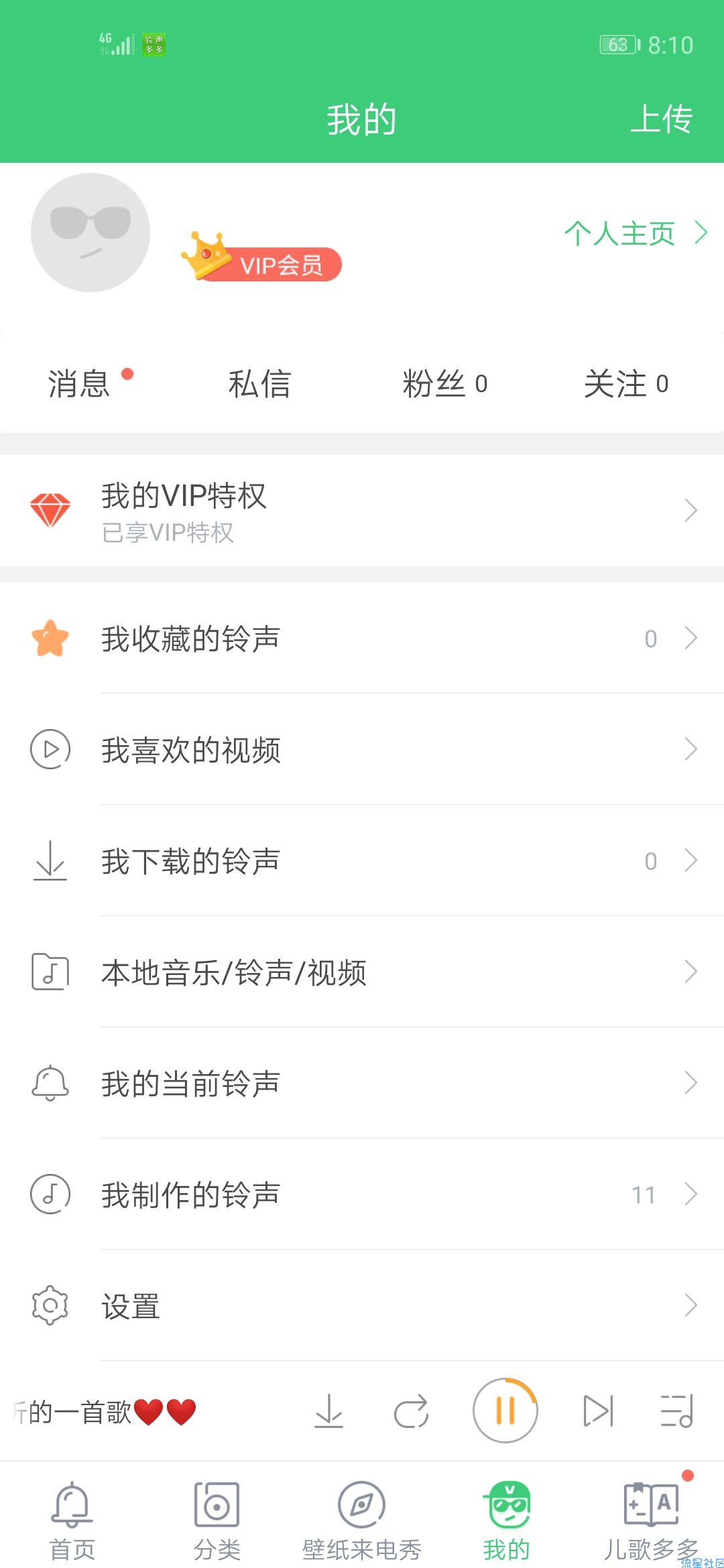Open 我下载的铃声 downloads
The width and height of the screenshot is (724, 1568).
(x=362, y=860)
